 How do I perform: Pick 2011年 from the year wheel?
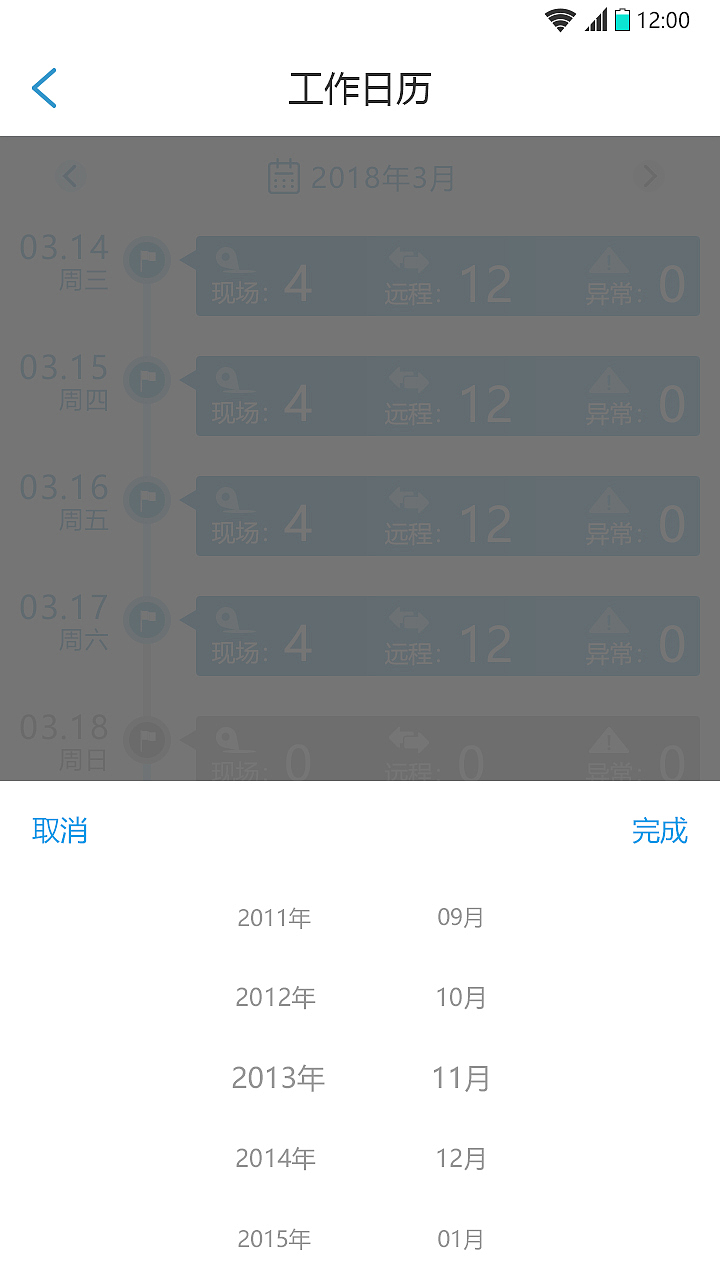click(x=275, y=917)
